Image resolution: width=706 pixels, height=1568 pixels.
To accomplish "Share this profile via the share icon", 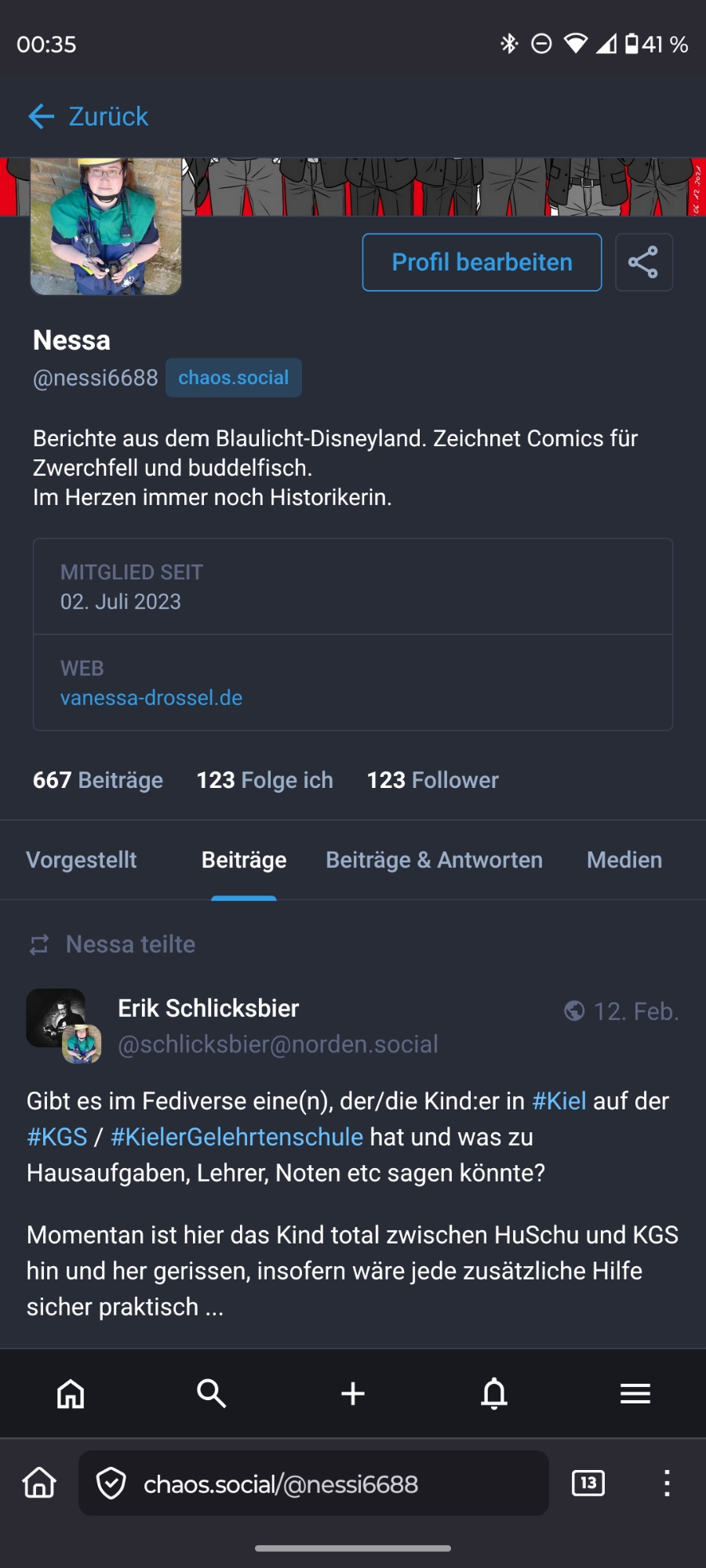I will click(x=643, y=263).
